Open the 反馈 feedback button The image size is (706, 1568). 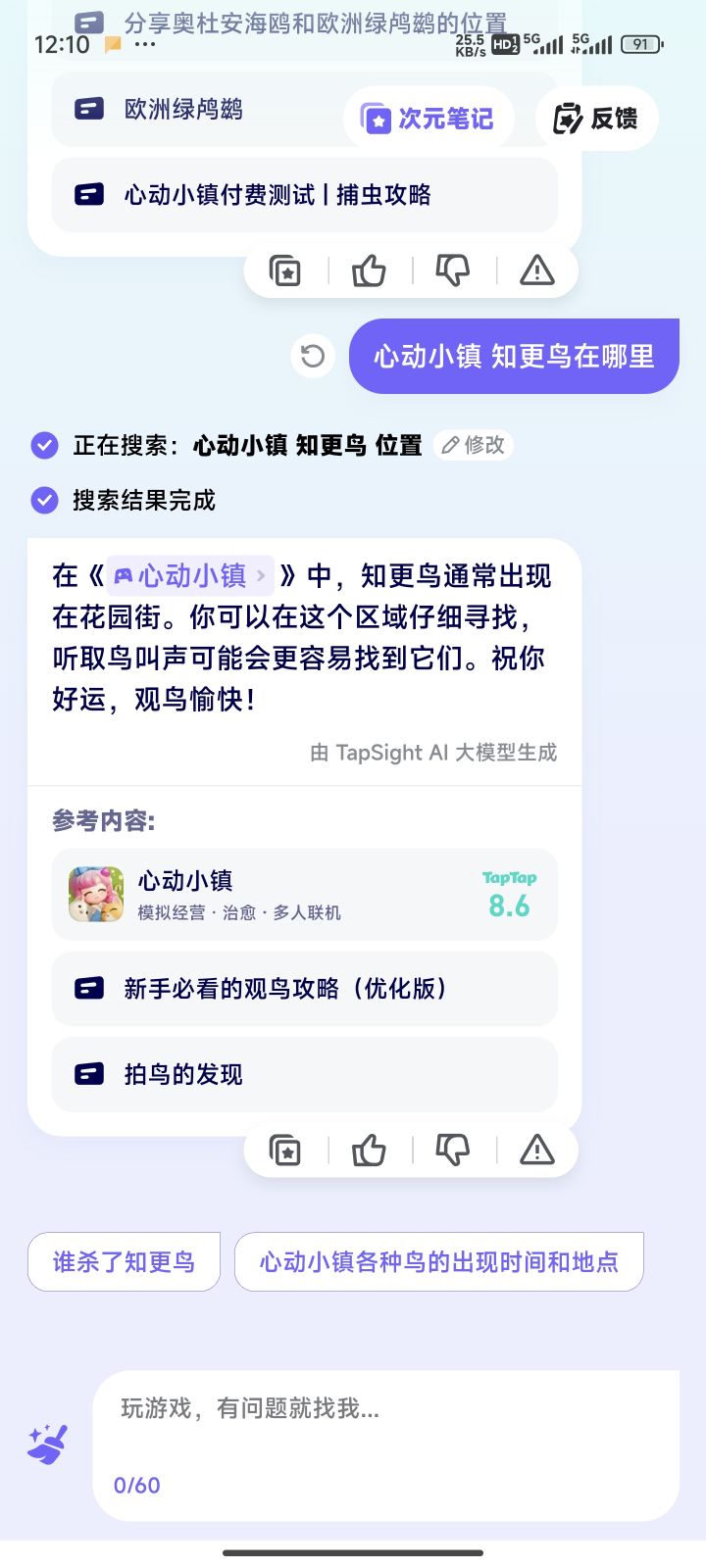click(x=596, y=119)
